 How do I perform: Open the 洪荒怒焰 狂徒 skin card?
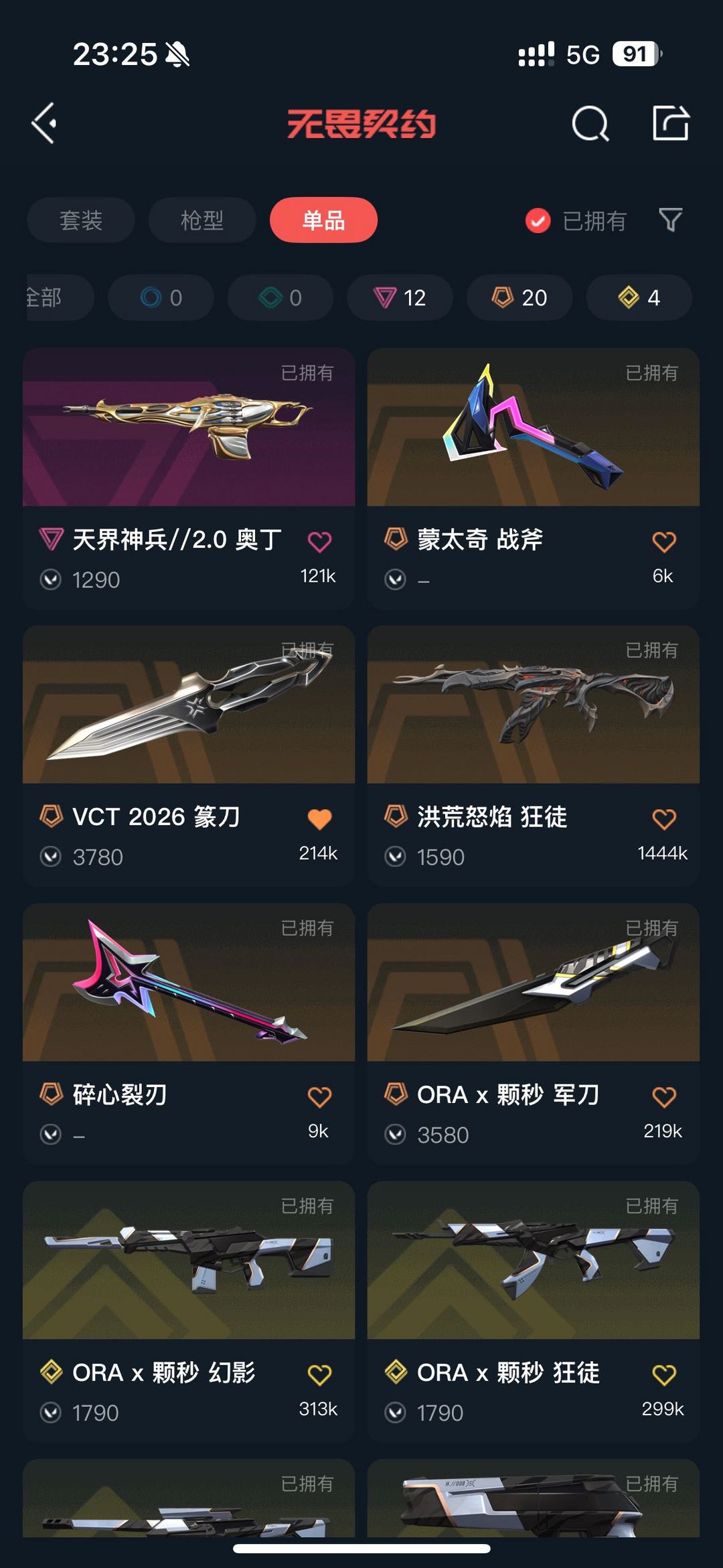534,756
